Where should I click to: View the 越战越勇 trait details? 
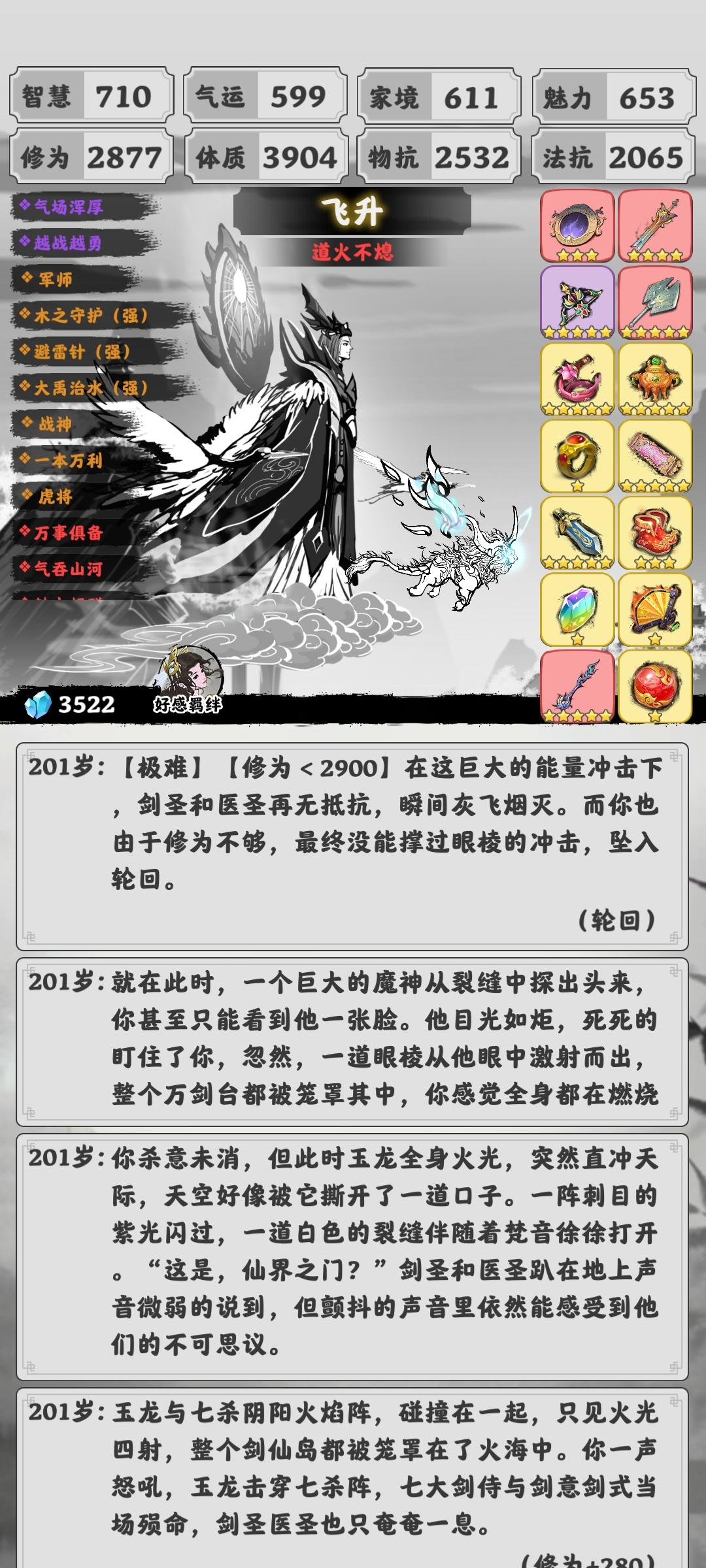[x=68, y=244]
